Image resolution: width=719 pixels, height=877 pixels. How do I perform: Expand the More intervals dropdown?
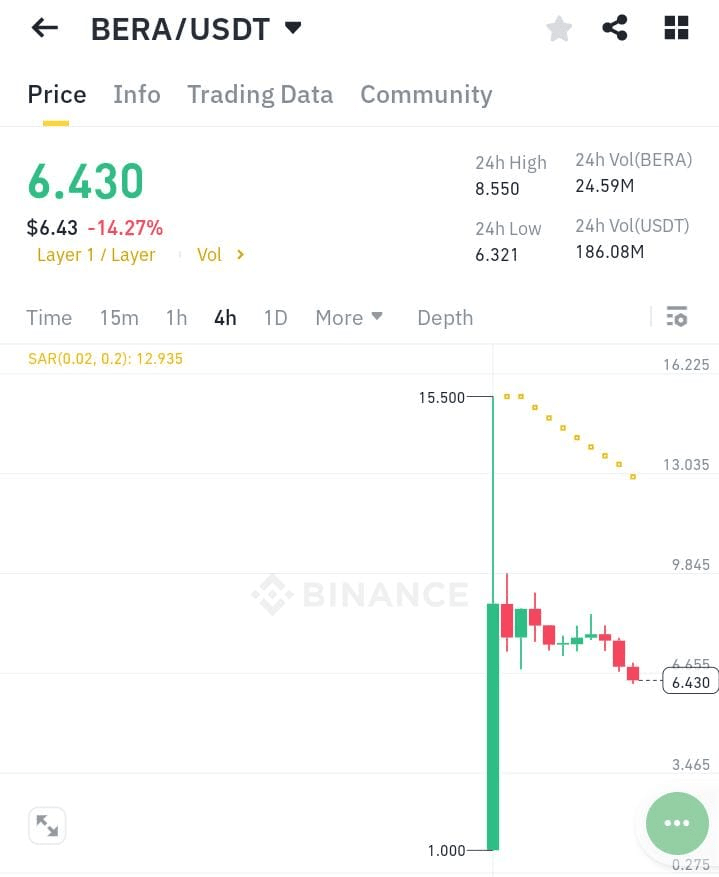349,318
